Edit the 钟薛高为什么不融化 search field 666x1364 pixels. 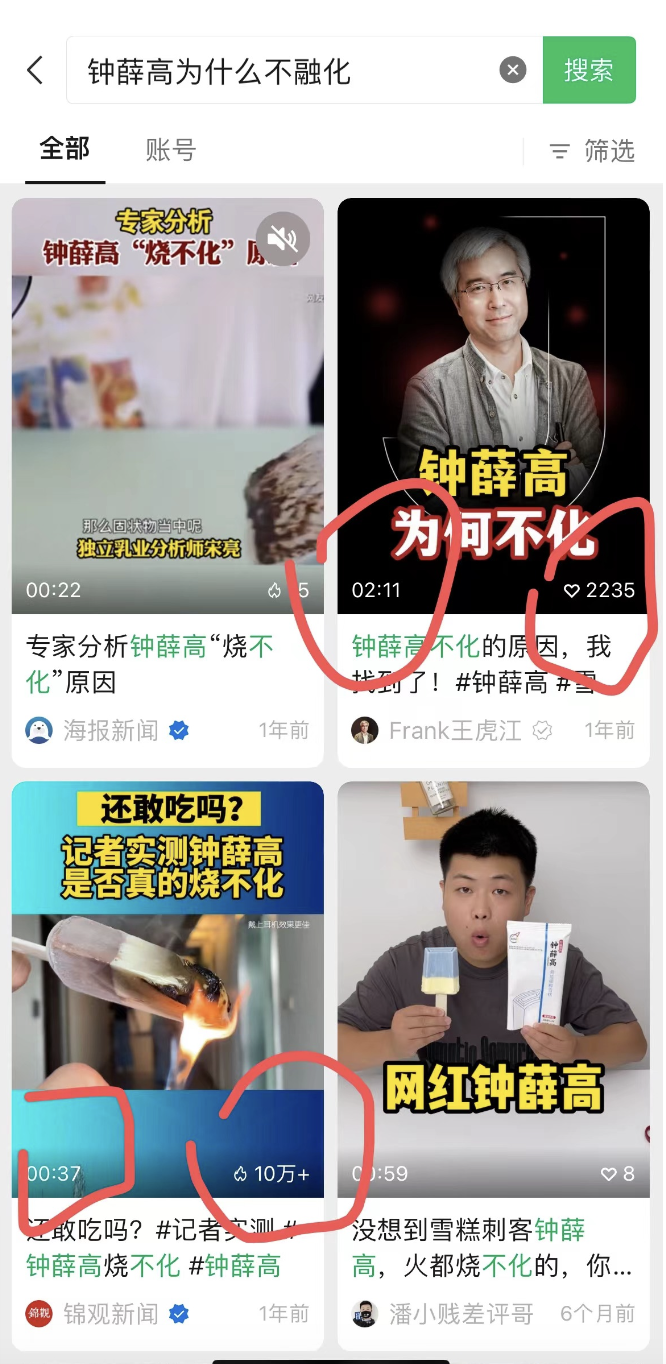[x=280, y=71]
